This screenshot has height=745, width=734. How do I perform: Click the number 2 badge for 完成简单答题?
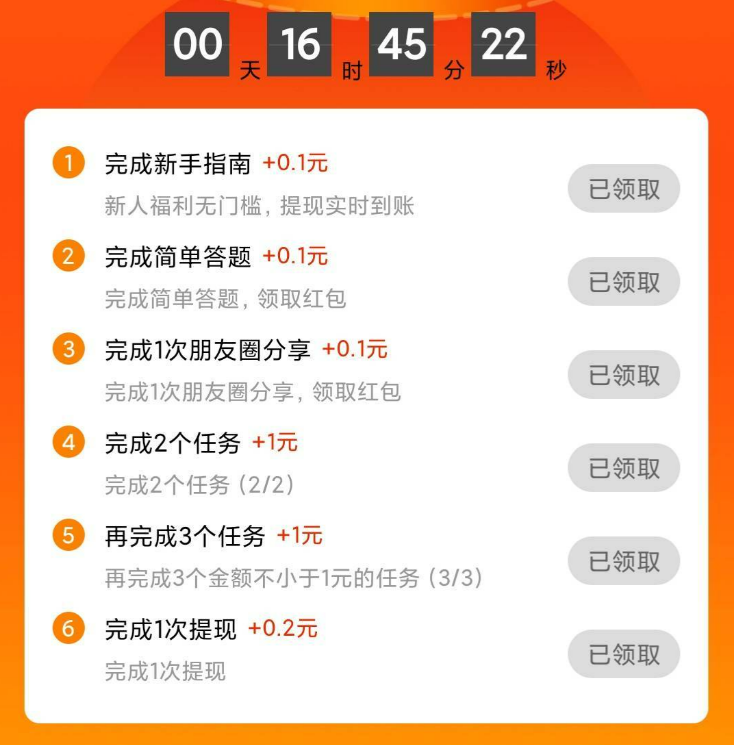point(68,257)
